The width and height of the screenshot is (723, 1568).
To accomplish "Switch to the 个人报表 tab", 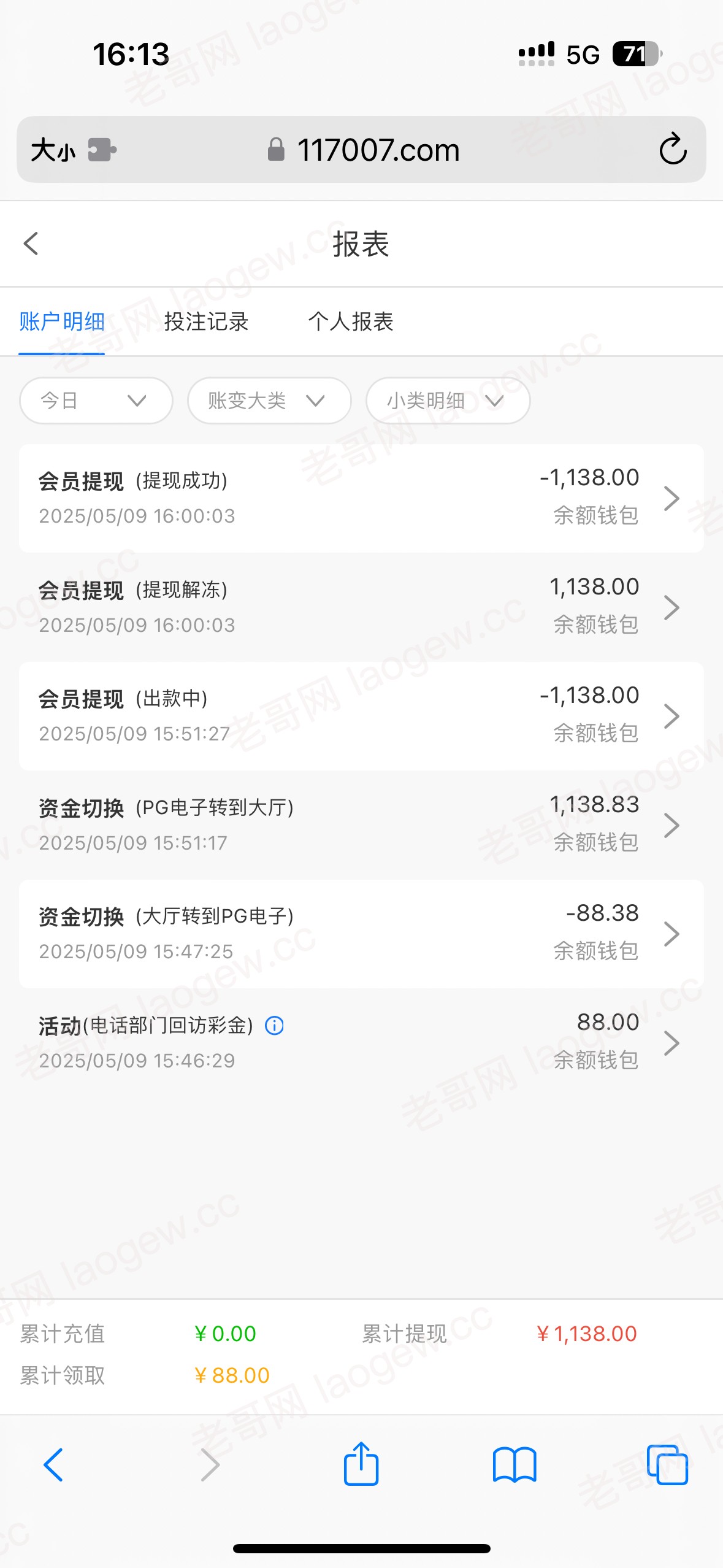I will pos(350,321).
